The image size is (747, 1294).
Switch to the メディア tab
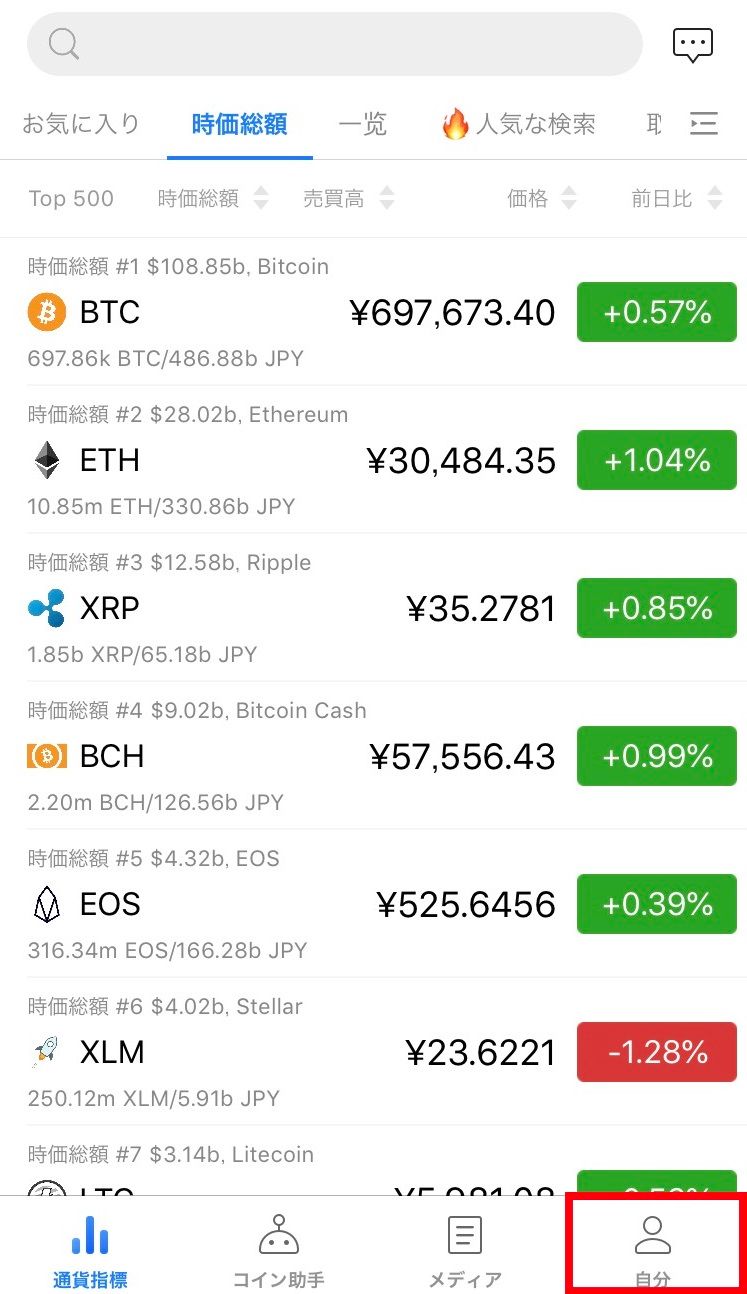(464, 1250)
